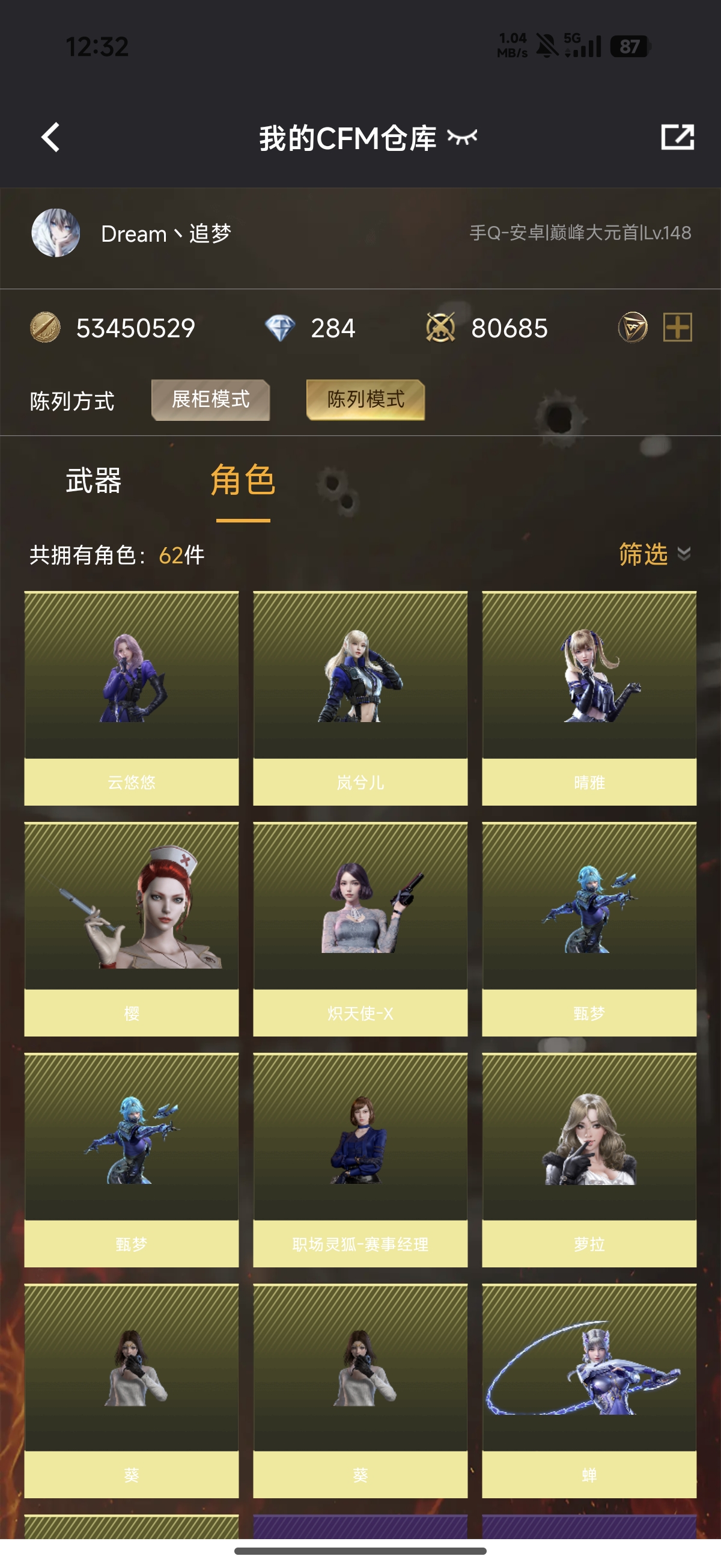Open the 蝉 character card
Image resolution: width=721 pixels, height=1568 pixels.
pos(589,1391)
